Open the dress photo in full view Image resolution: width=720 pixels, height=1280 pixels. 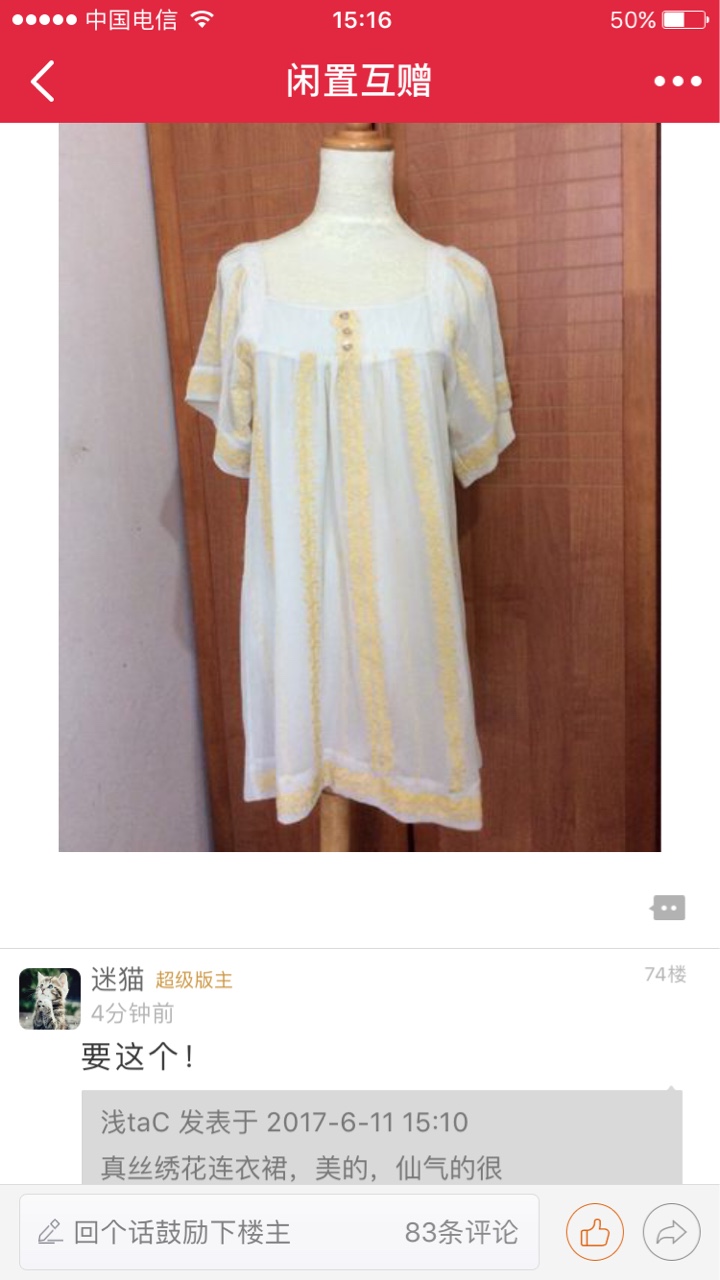[360, 487]
